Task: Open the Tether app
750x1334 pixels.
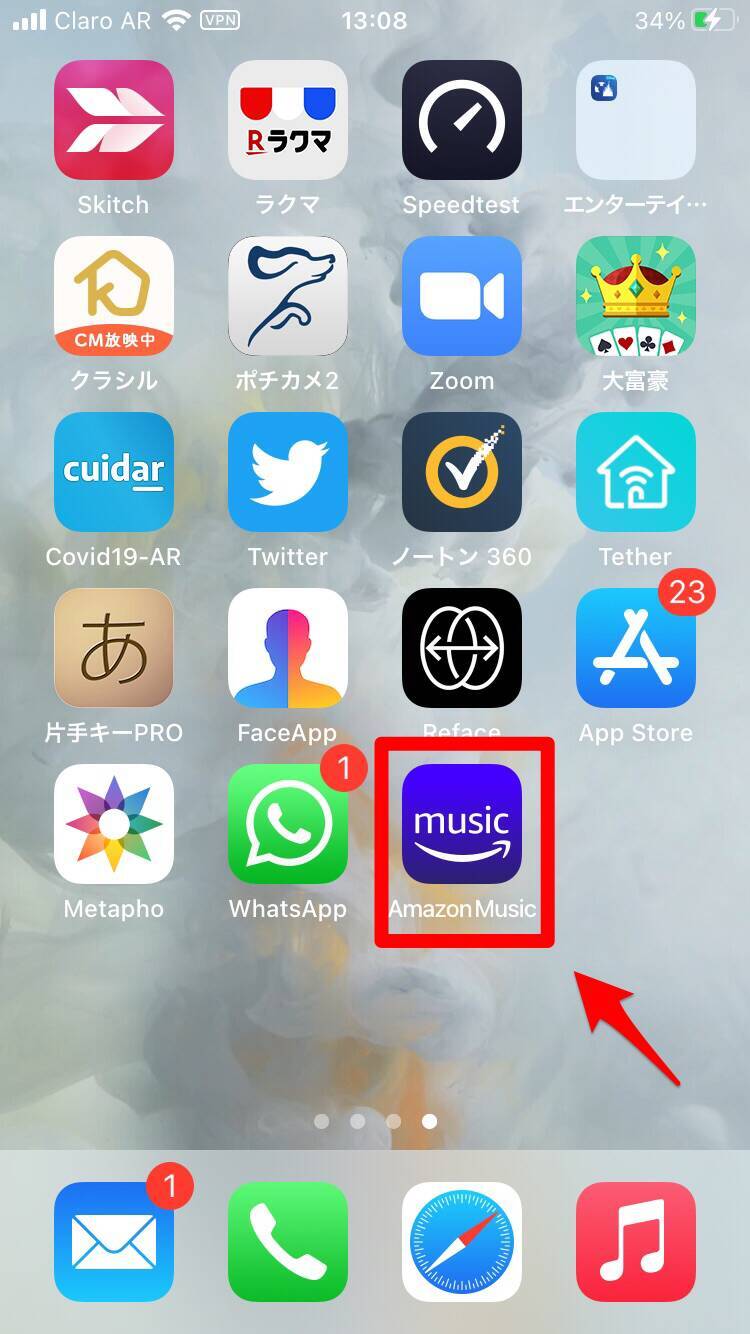Action: point(636,472)
